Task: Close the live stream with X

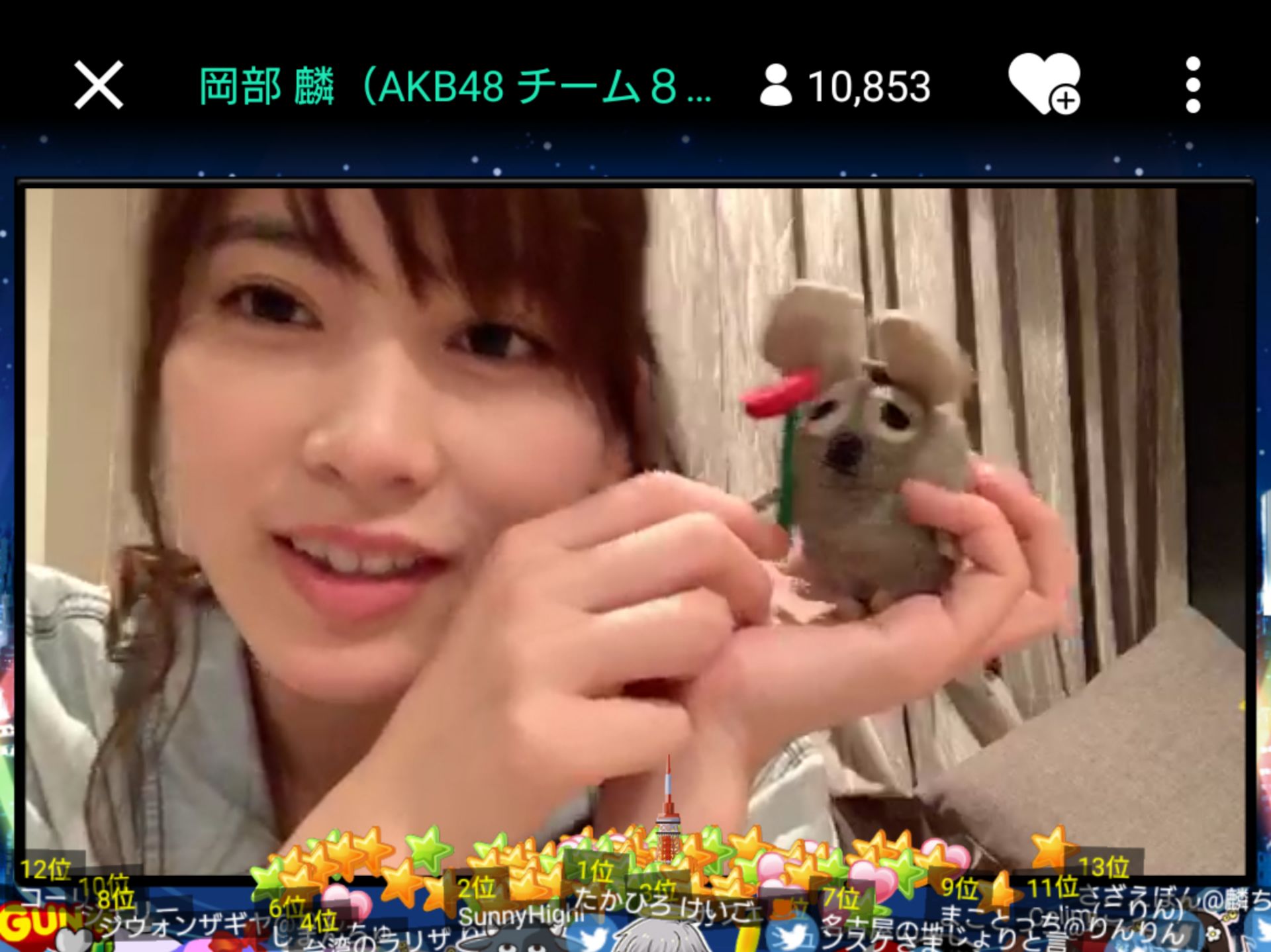Action: pos(99,85)
